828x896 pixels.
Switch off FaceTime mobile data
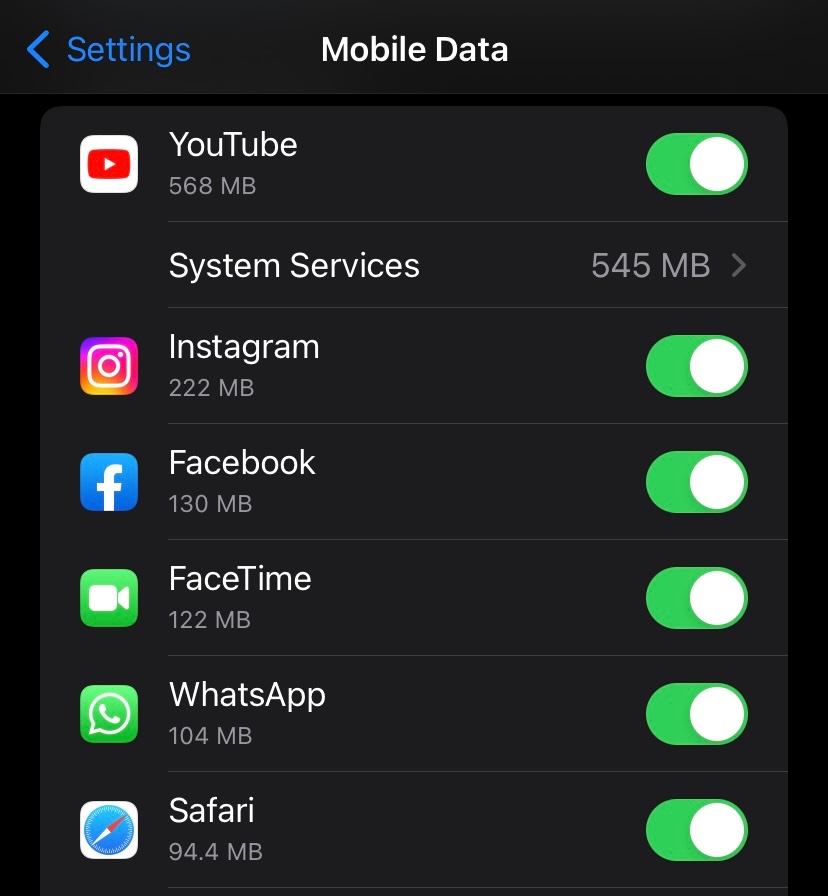tap(696, 598)
